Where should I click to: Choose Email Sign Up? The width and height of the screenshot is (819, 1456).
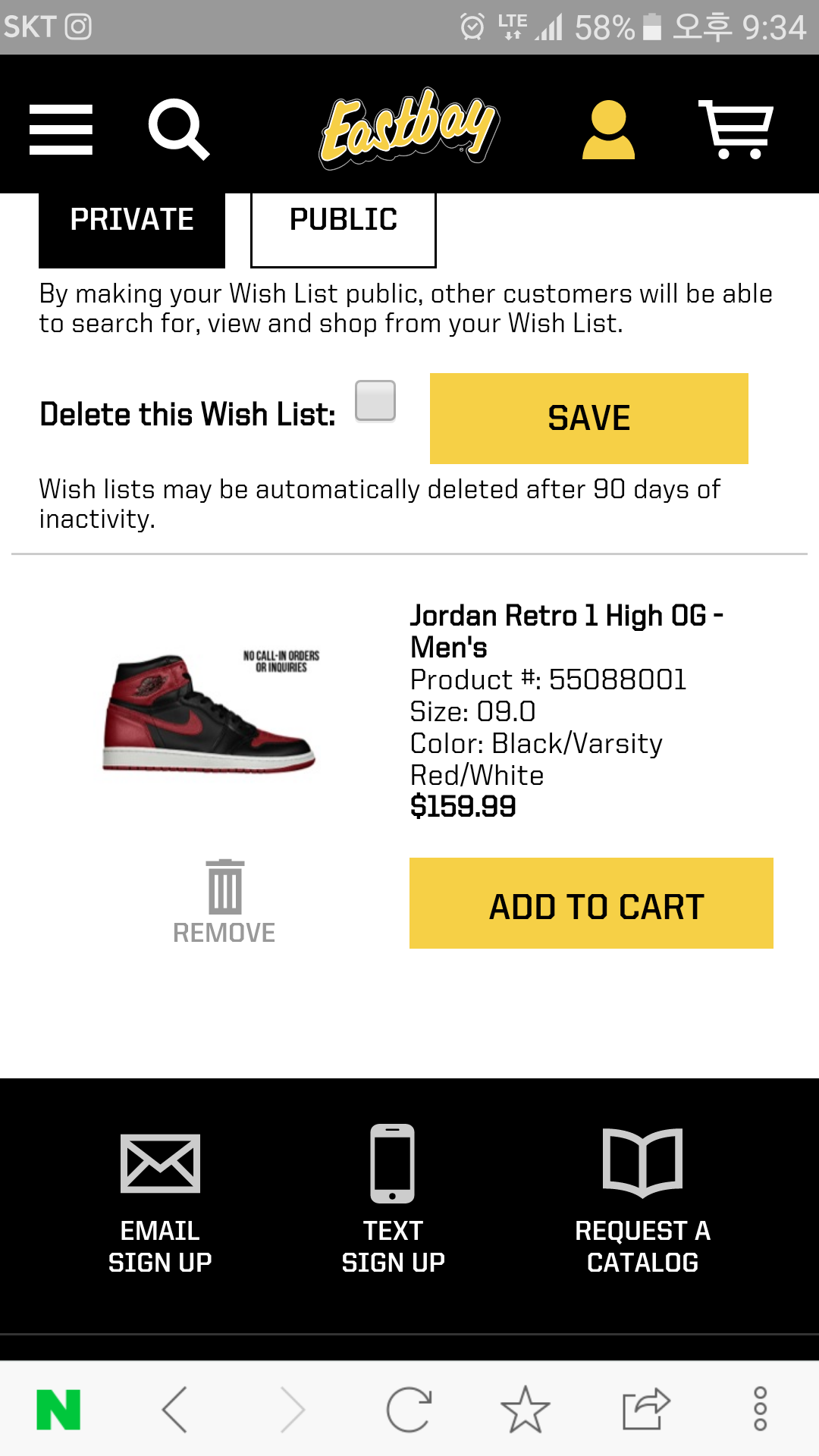pos(160,1198)
